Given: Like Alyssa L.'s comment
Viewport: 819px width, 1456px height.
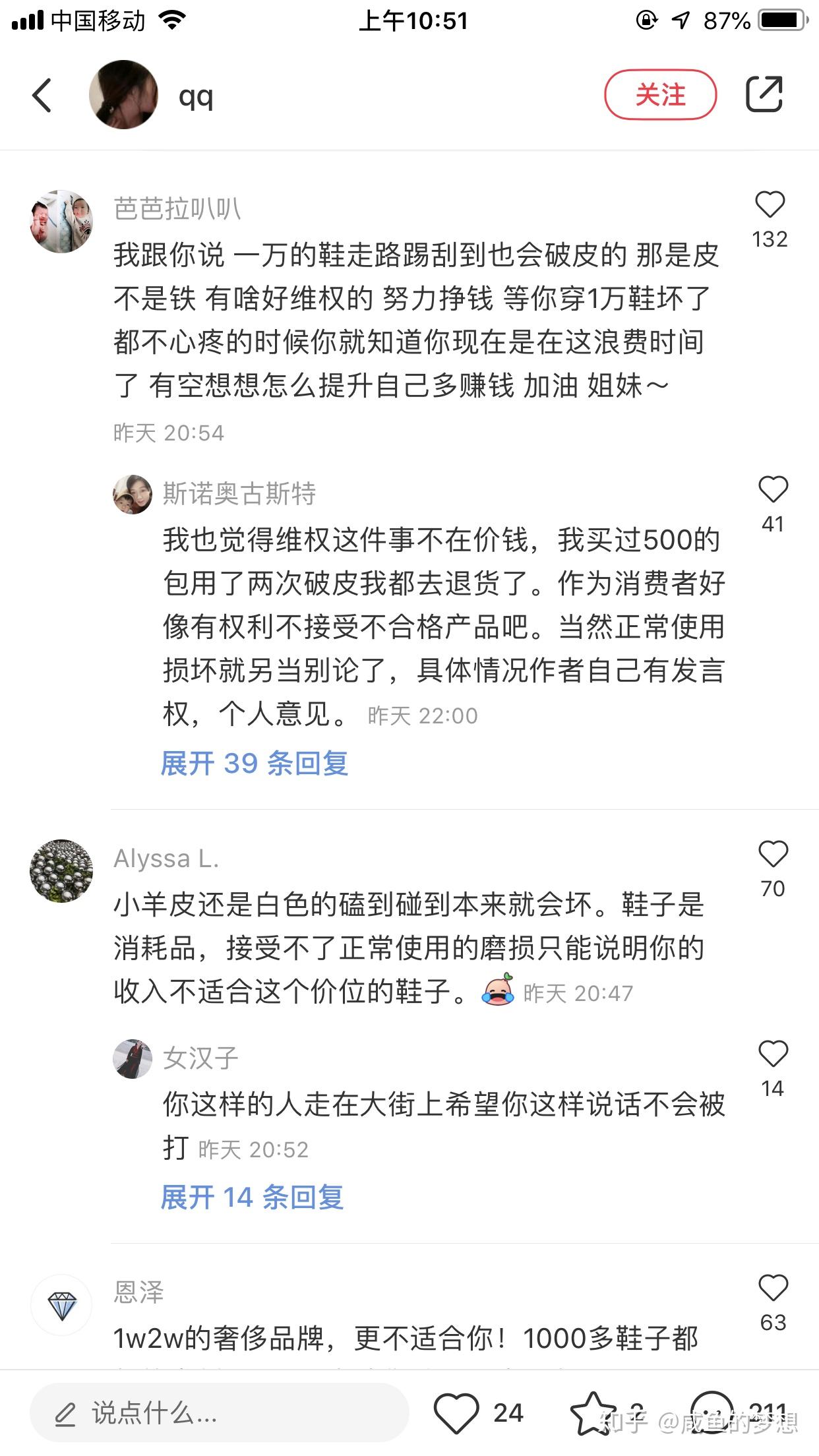Looking at the screenshot, I should tap(773, 855).
